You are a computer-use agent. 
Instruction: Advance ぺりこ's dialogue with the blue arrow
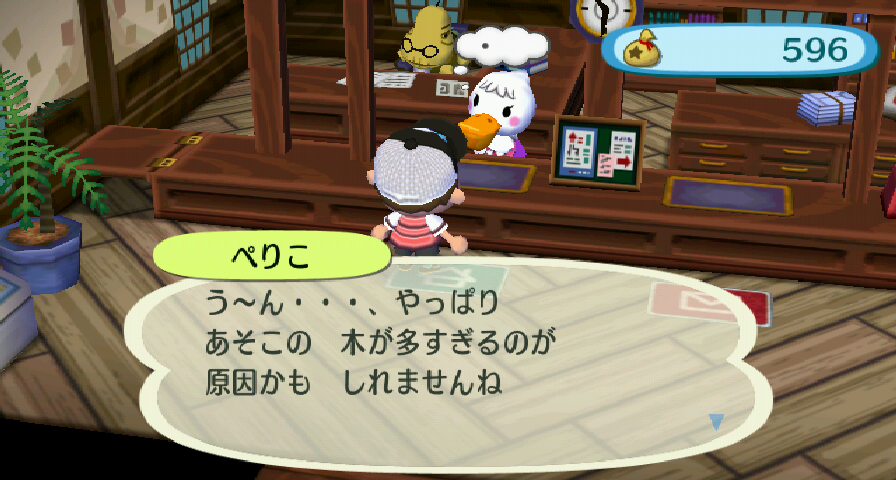(x=716, y=422)
